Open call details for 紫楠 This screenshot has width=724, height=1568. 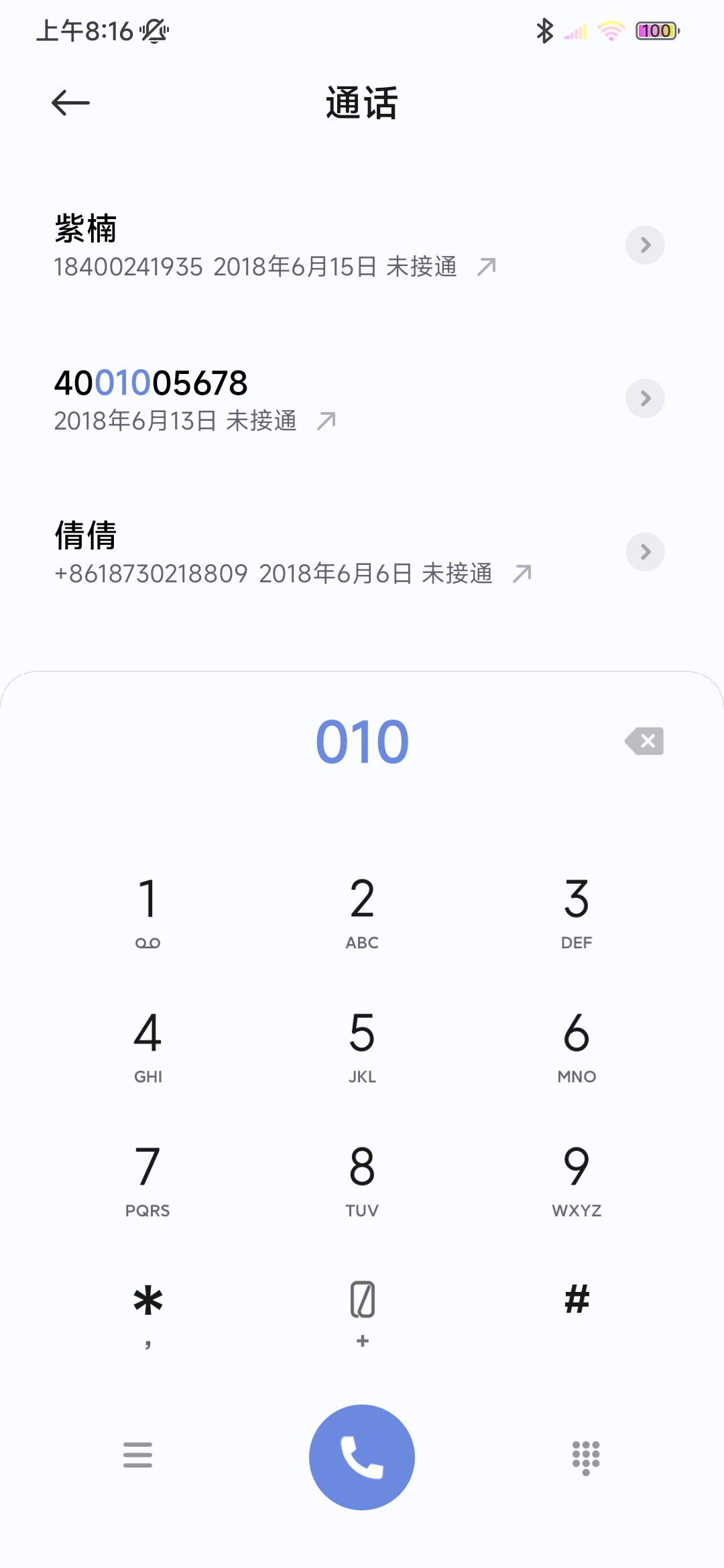[x=645, y=245]
